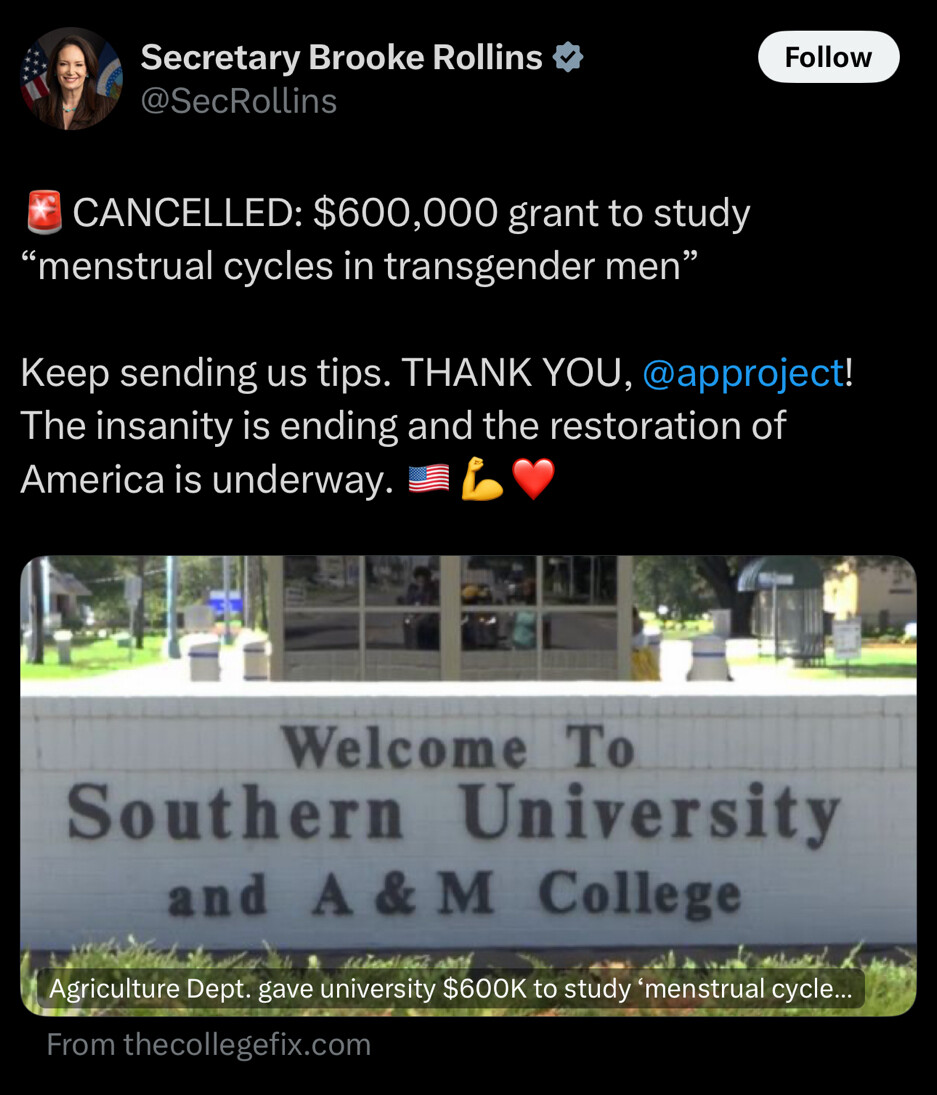Viewport: 937px width, 1095px height.
Task: View Secretary Brooke Rollins's profile name
Action: coord(341,58)
